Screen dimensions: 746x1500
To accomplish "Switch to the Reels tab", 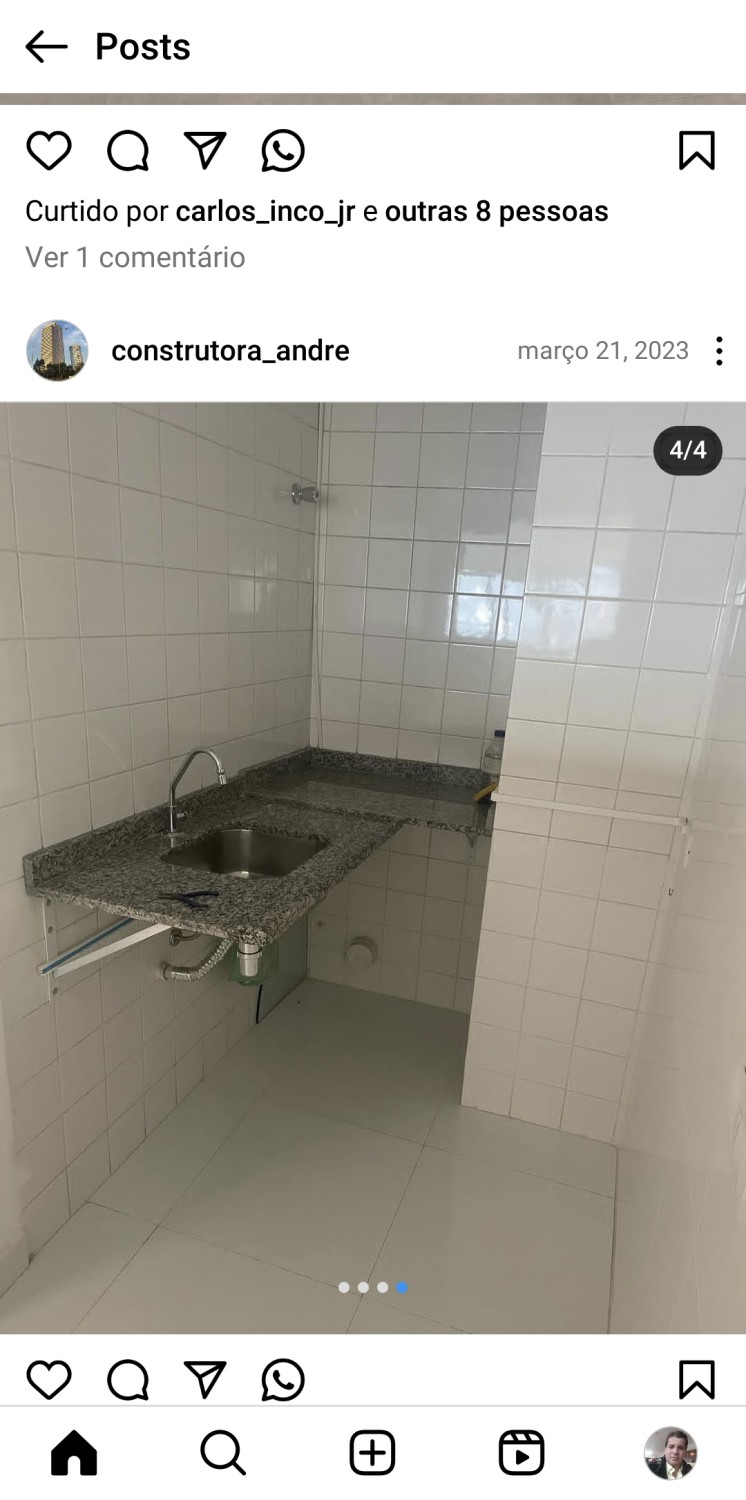I will click(x=521, y=1453).
